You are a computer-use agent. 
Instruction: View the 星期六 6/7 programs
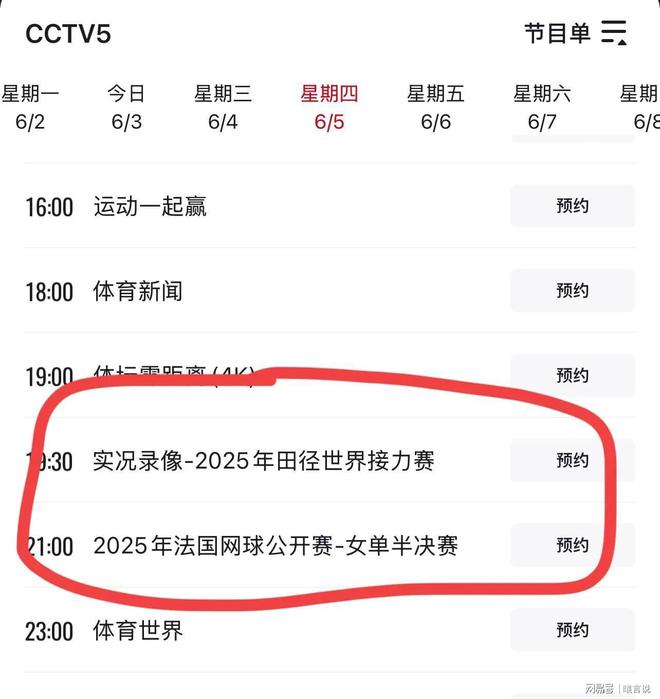(x=542, y=108)
